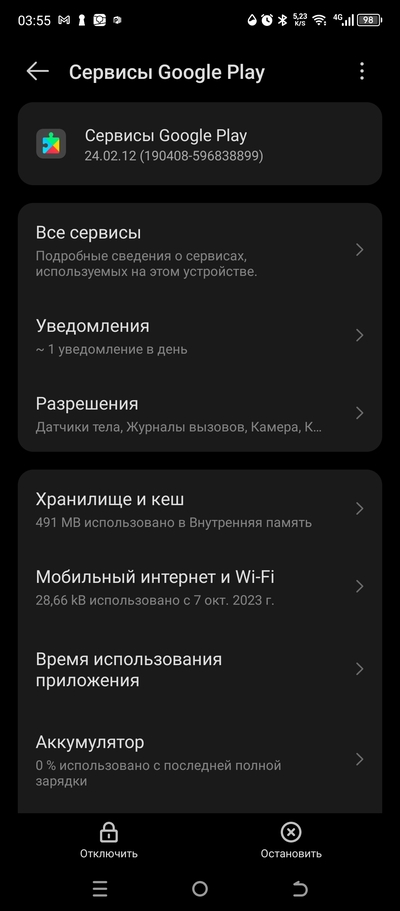Open Время использования приложения

200,669
